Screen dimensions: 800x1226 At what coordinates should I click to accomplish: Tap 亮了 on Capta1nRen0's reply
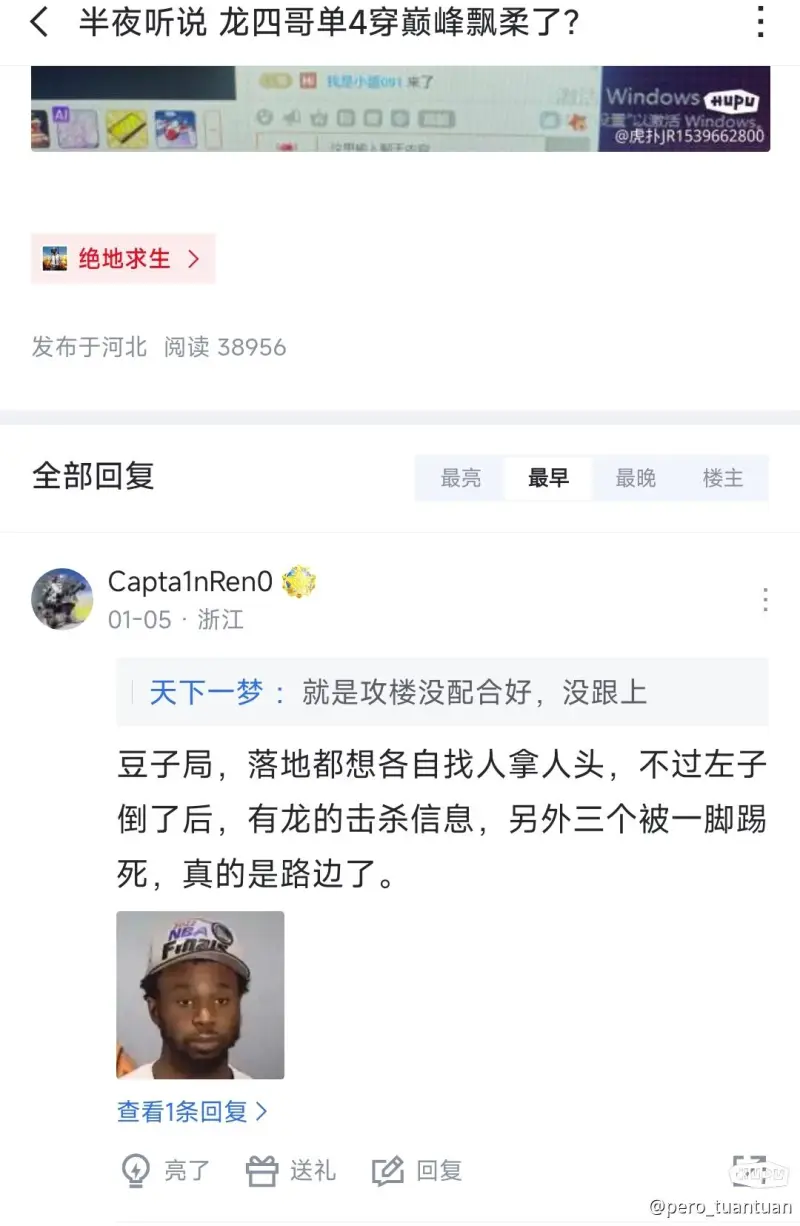(x=166, y=1170)
